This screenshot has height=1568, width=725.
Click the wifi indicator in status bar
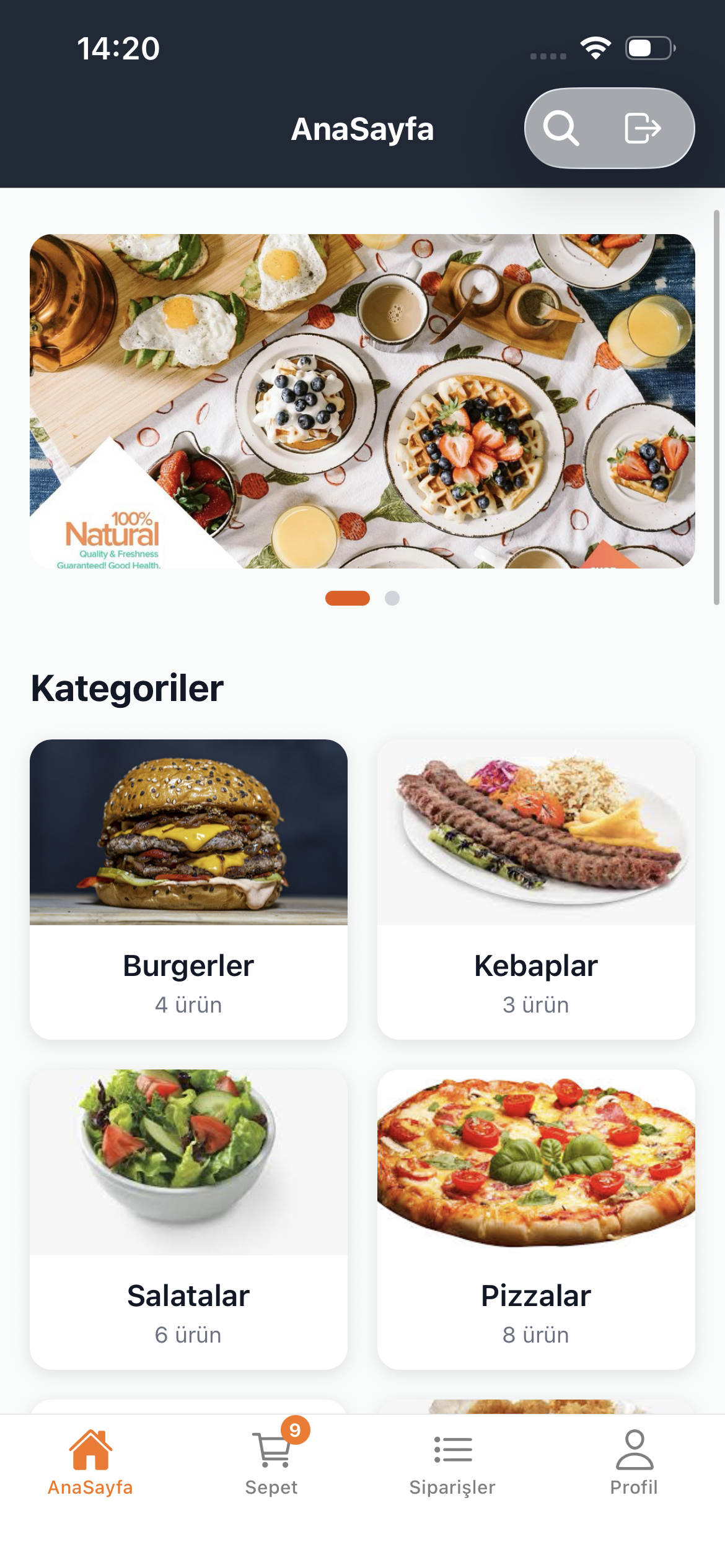click(595, 47)
